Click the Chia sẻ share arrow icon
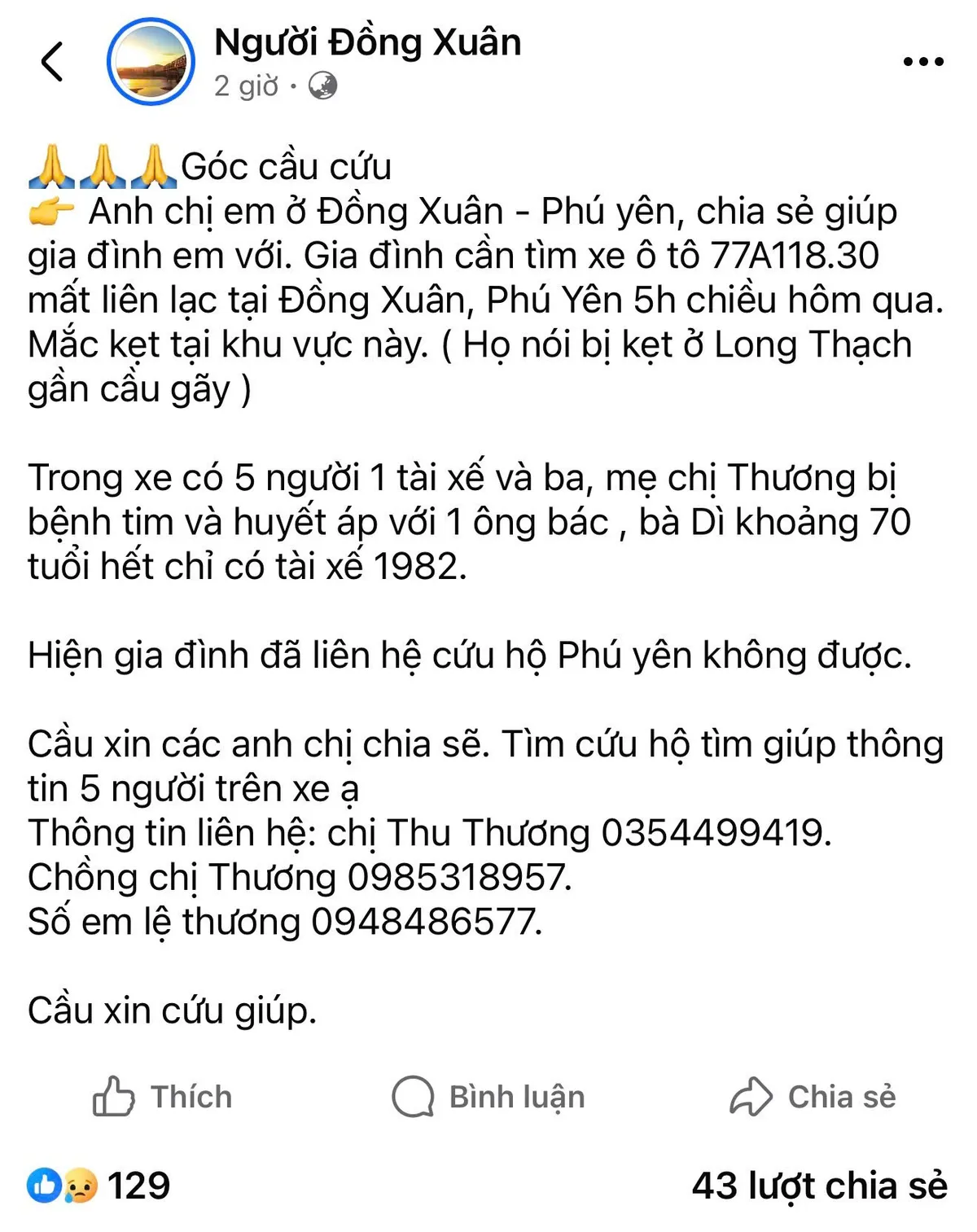Screen dimensions: 977x1232 click(752, 1097)
